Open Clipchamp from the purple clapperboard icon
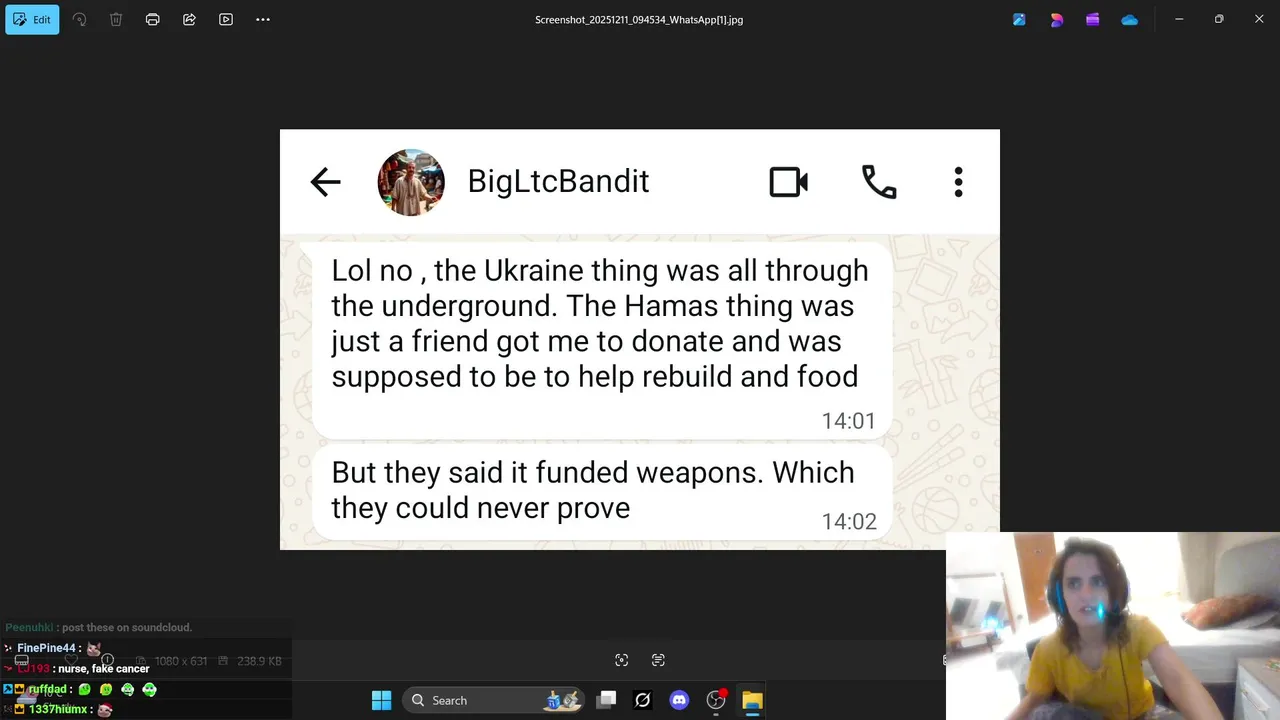This screenshot has width=1280, height=720. (x=1092, y=19)
